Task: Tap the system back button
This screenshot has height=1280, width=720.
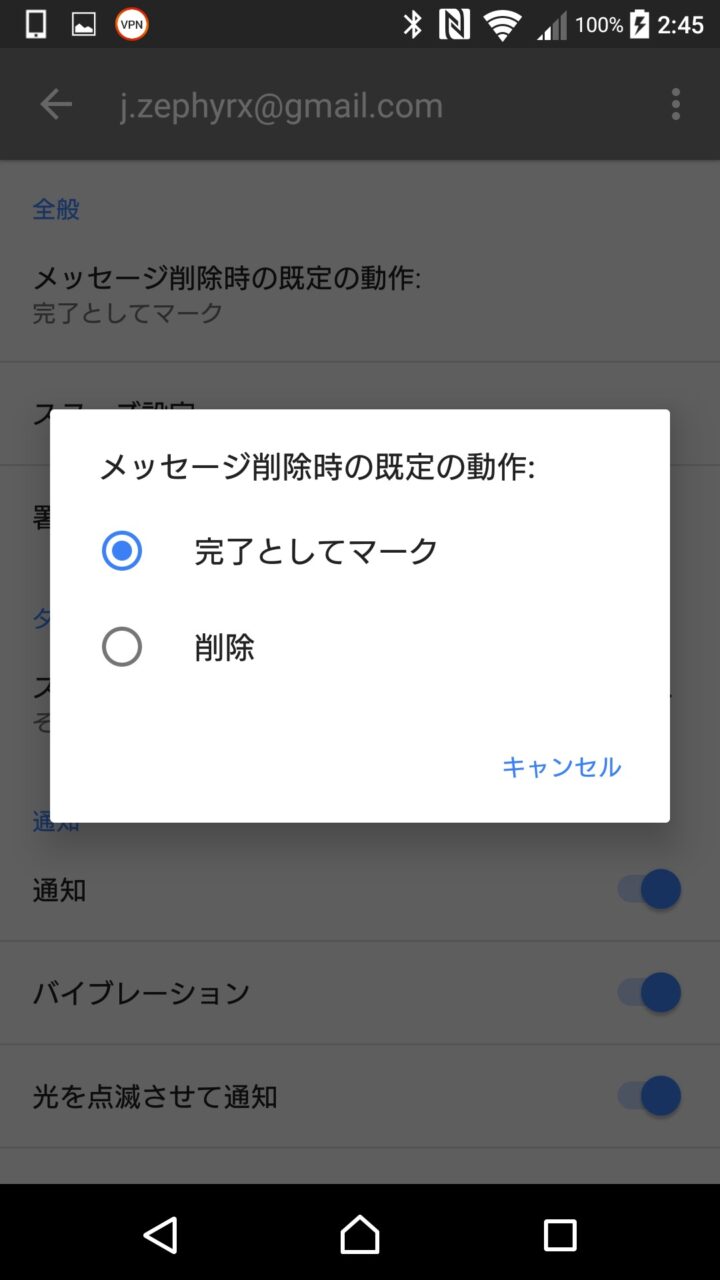Action: coord(160,1235)
